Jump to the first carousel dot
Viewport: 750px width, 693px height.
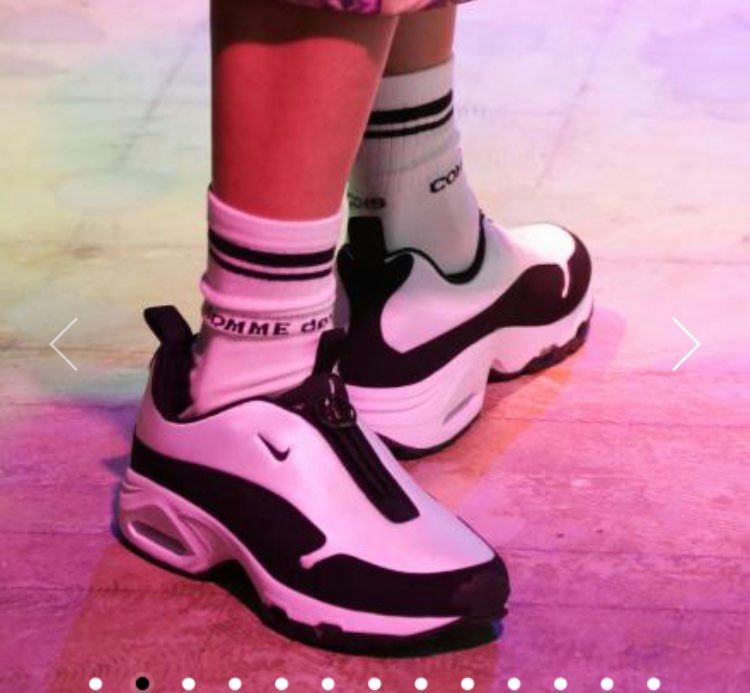(x=96, y=684)
